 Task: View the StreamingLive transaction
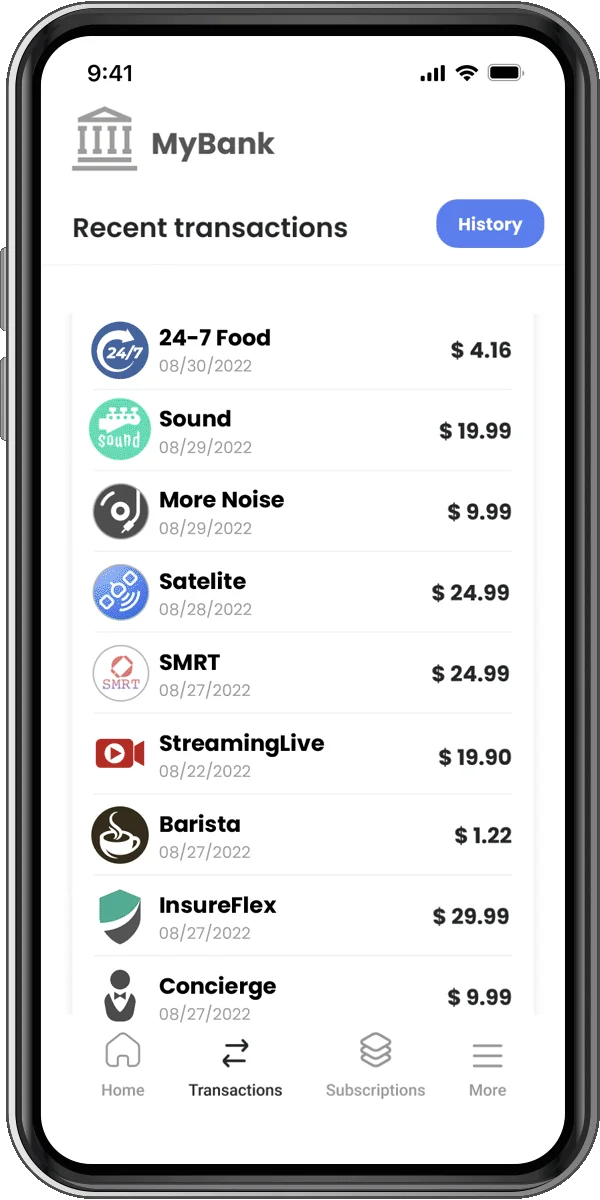300,755
